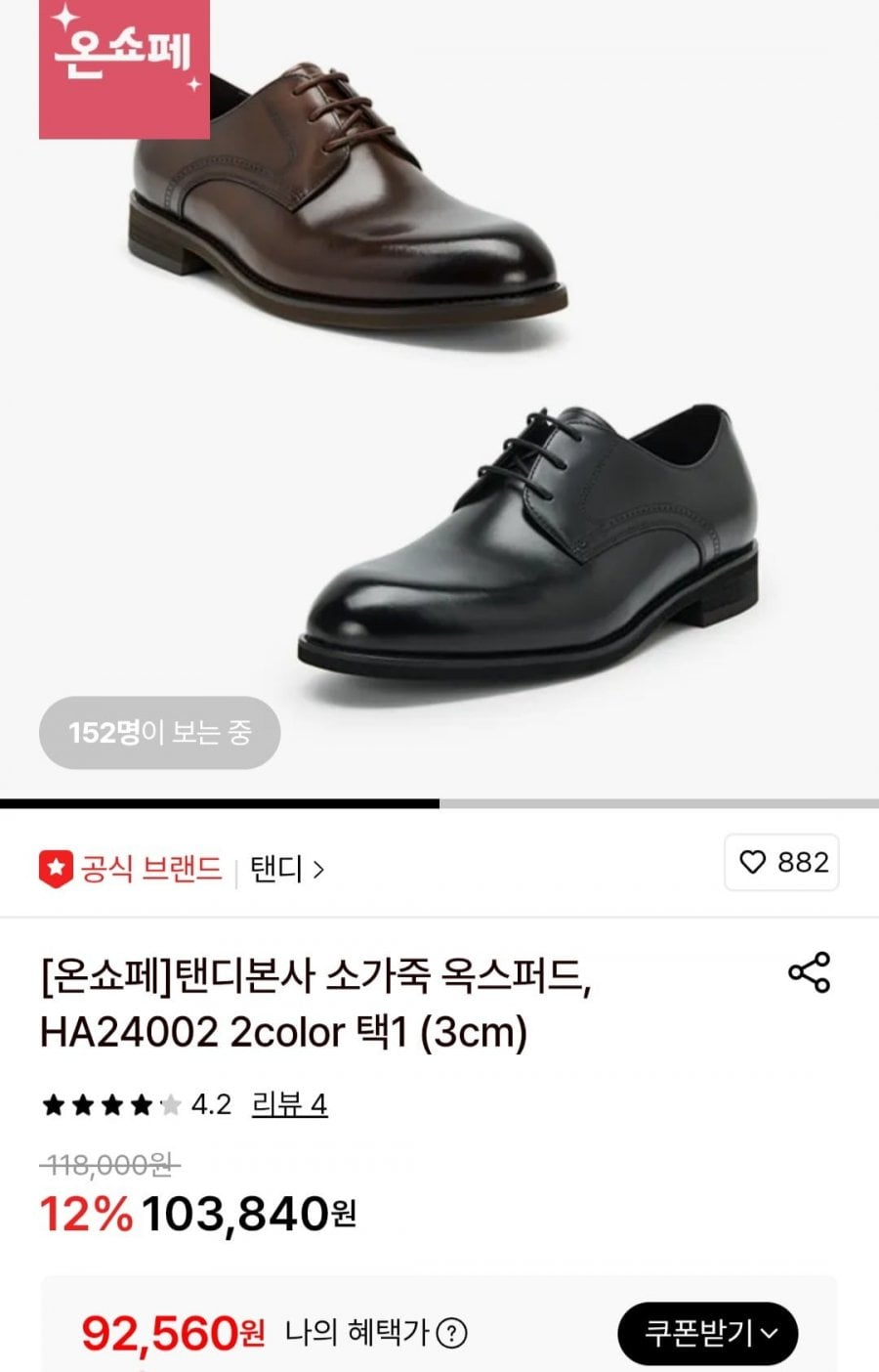
Task: Share this product
Action: (809, 972)
